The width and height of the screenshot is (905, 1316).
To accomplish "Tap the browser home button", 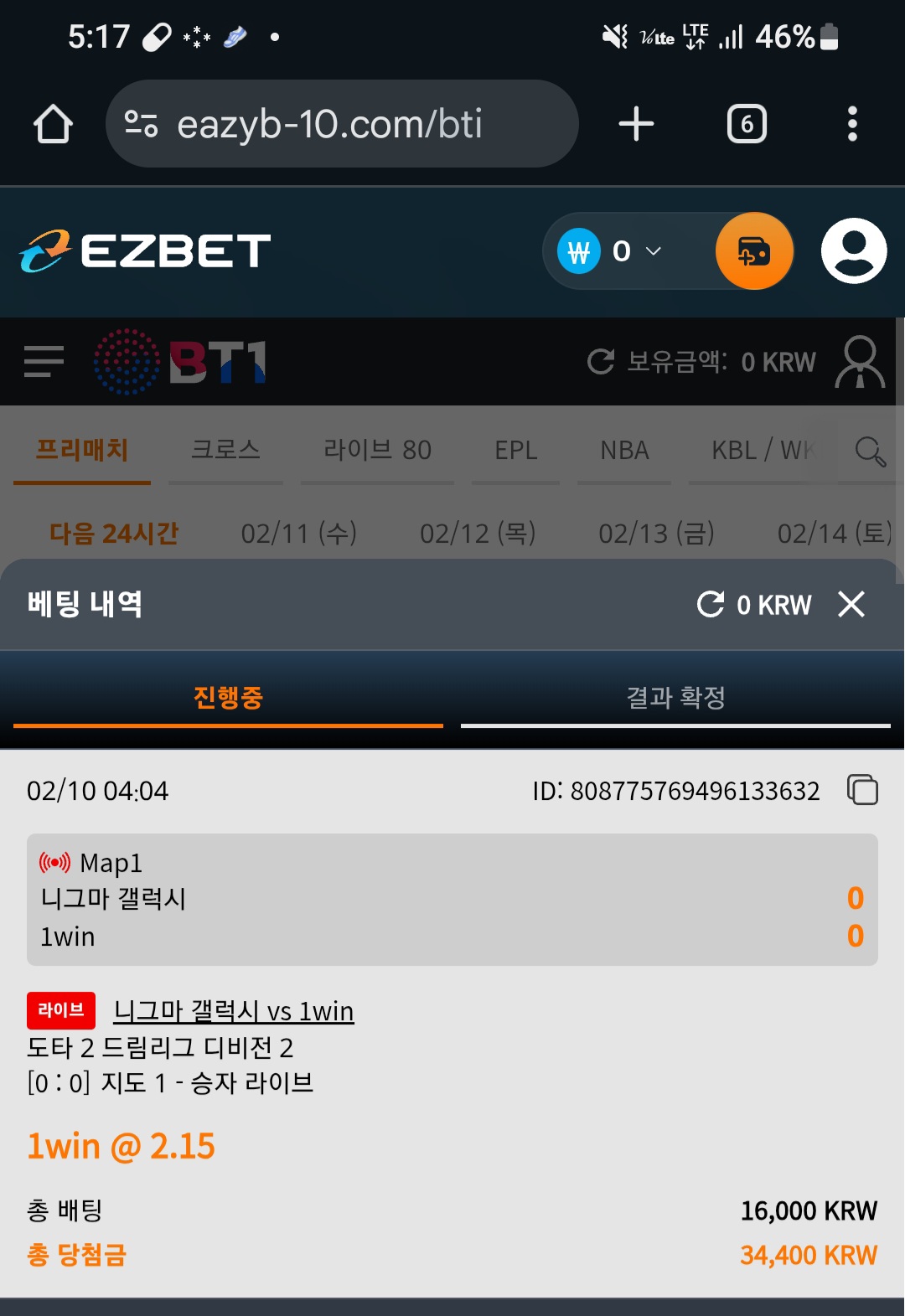I will [x=53, y=124].
